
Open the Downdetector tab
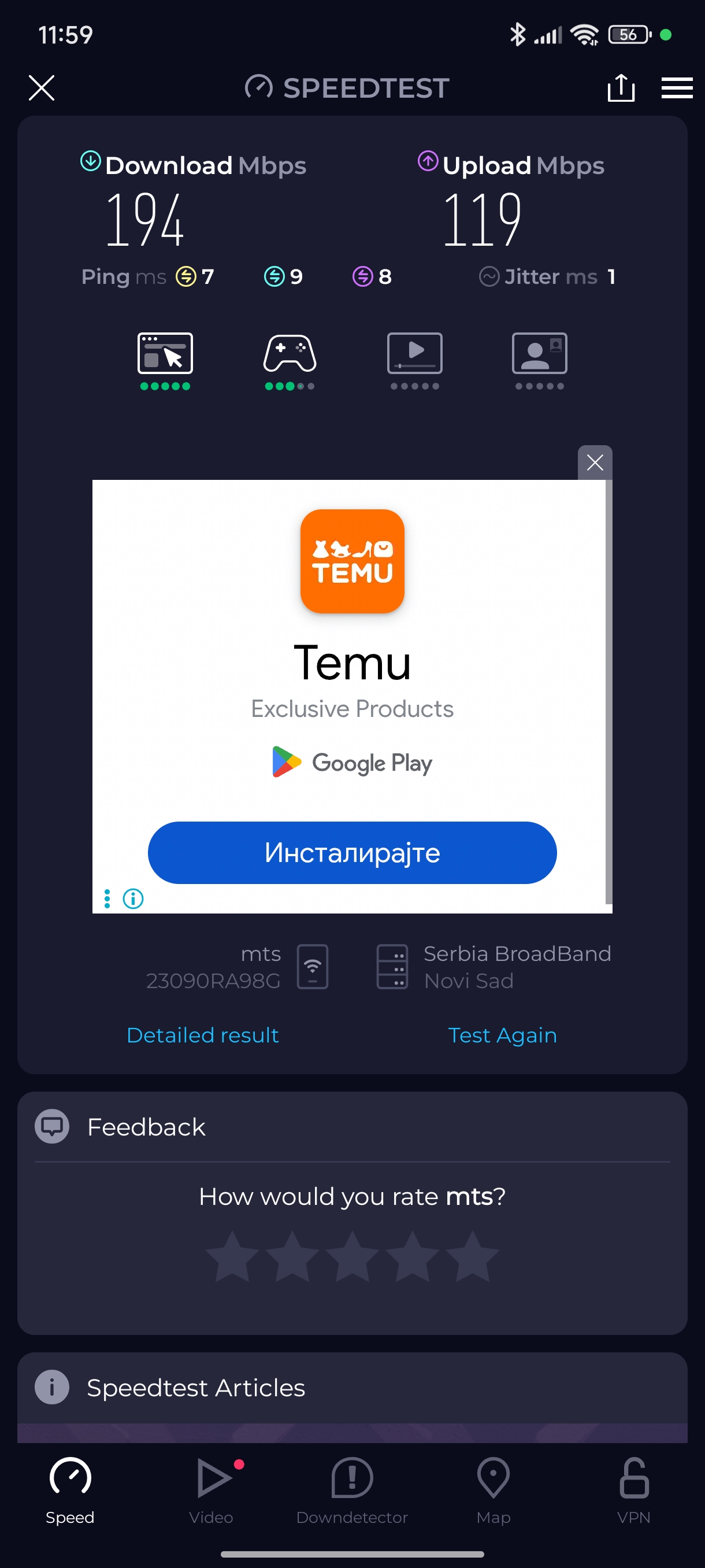pyautogui.click(x=352, y=1489)
